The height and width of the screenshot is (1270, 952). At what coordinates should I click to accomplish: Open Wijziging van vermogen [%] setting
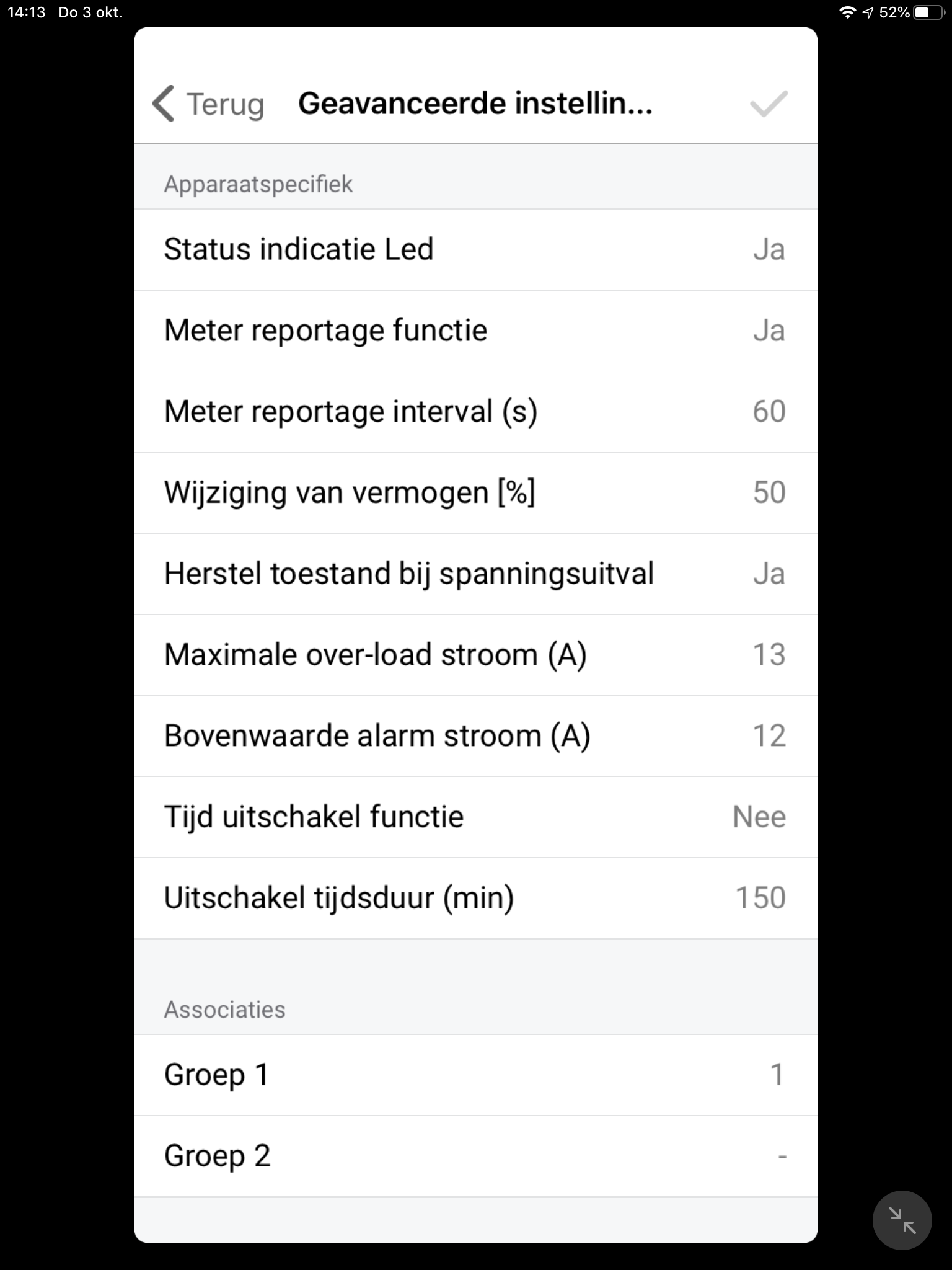coord(475,493)
